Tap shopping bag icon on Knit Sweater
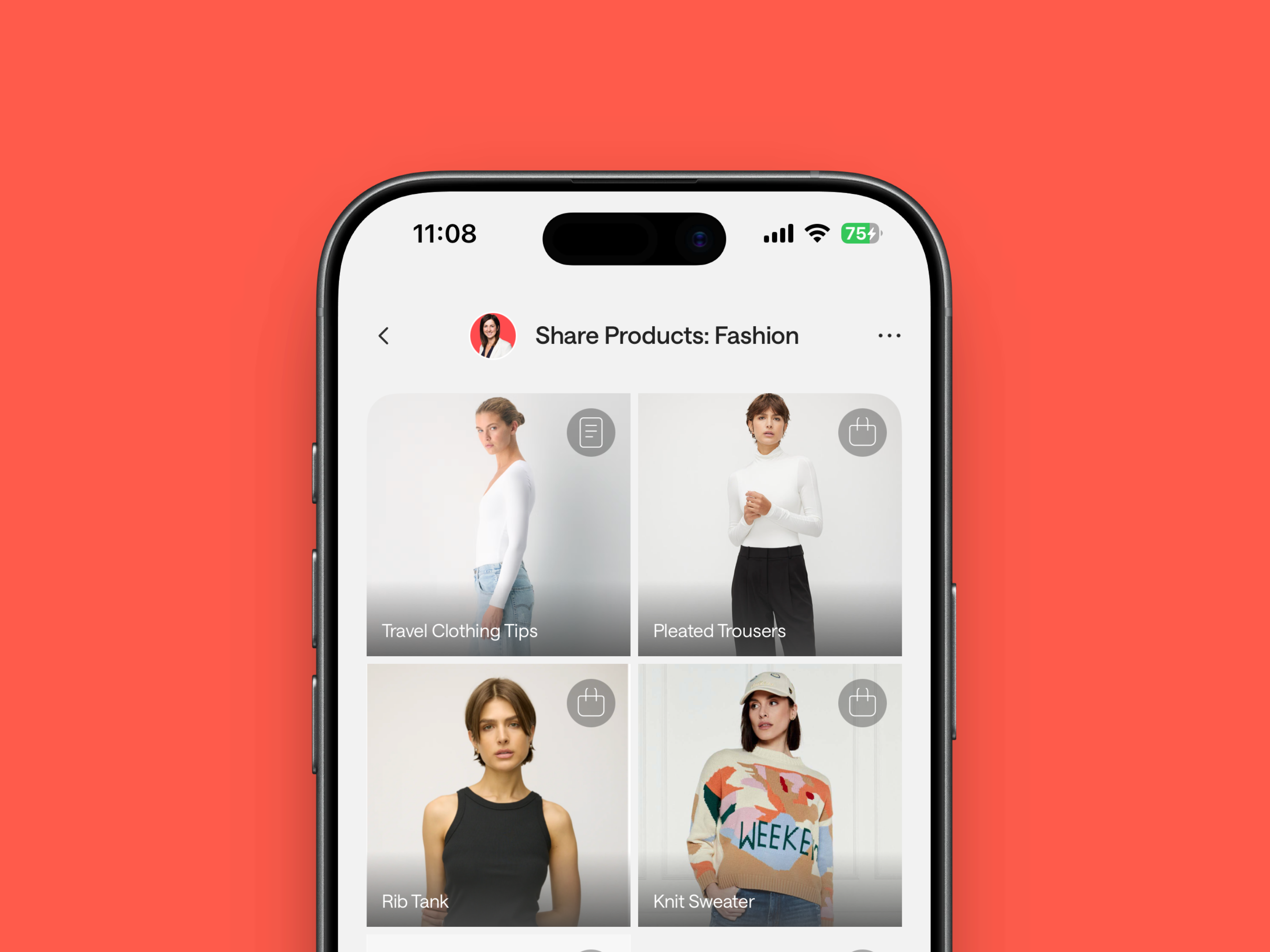The image size is (1270, 952). 862,703
